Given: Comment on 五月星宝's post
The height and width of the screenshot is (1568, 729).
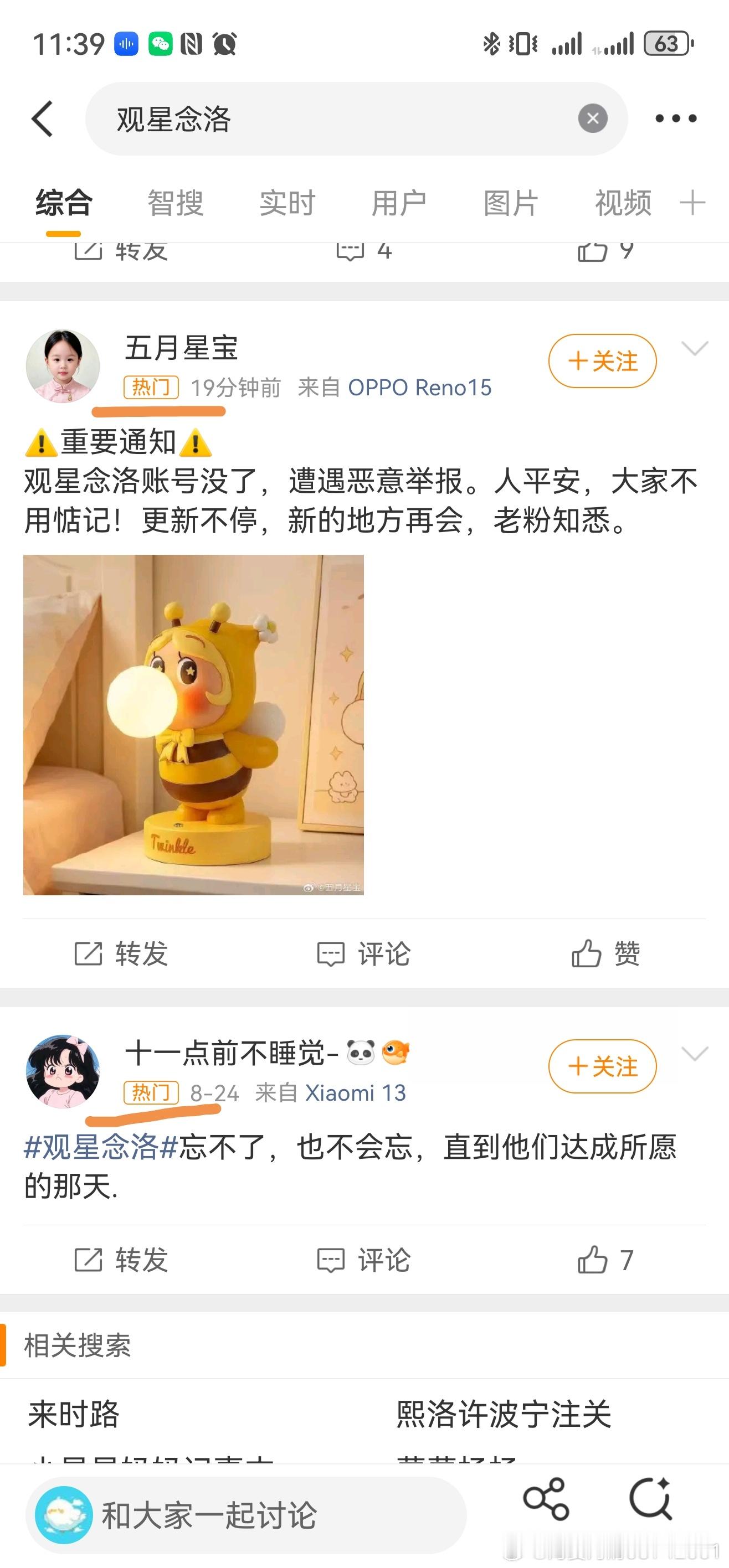Looking at the screenshot, I should (363, 953).
